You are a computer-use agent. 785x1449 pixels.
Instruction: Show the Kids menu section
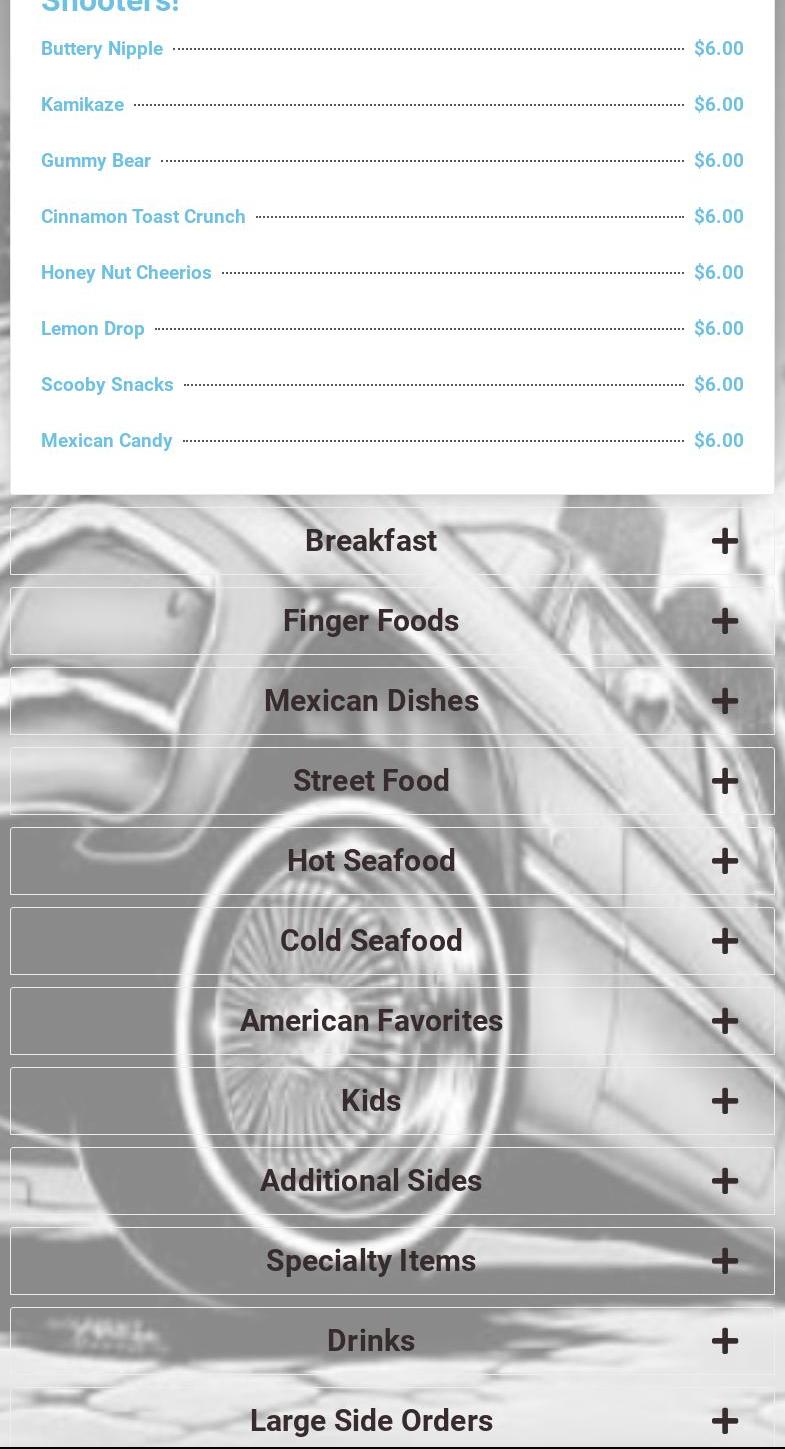coord(371,1101)
